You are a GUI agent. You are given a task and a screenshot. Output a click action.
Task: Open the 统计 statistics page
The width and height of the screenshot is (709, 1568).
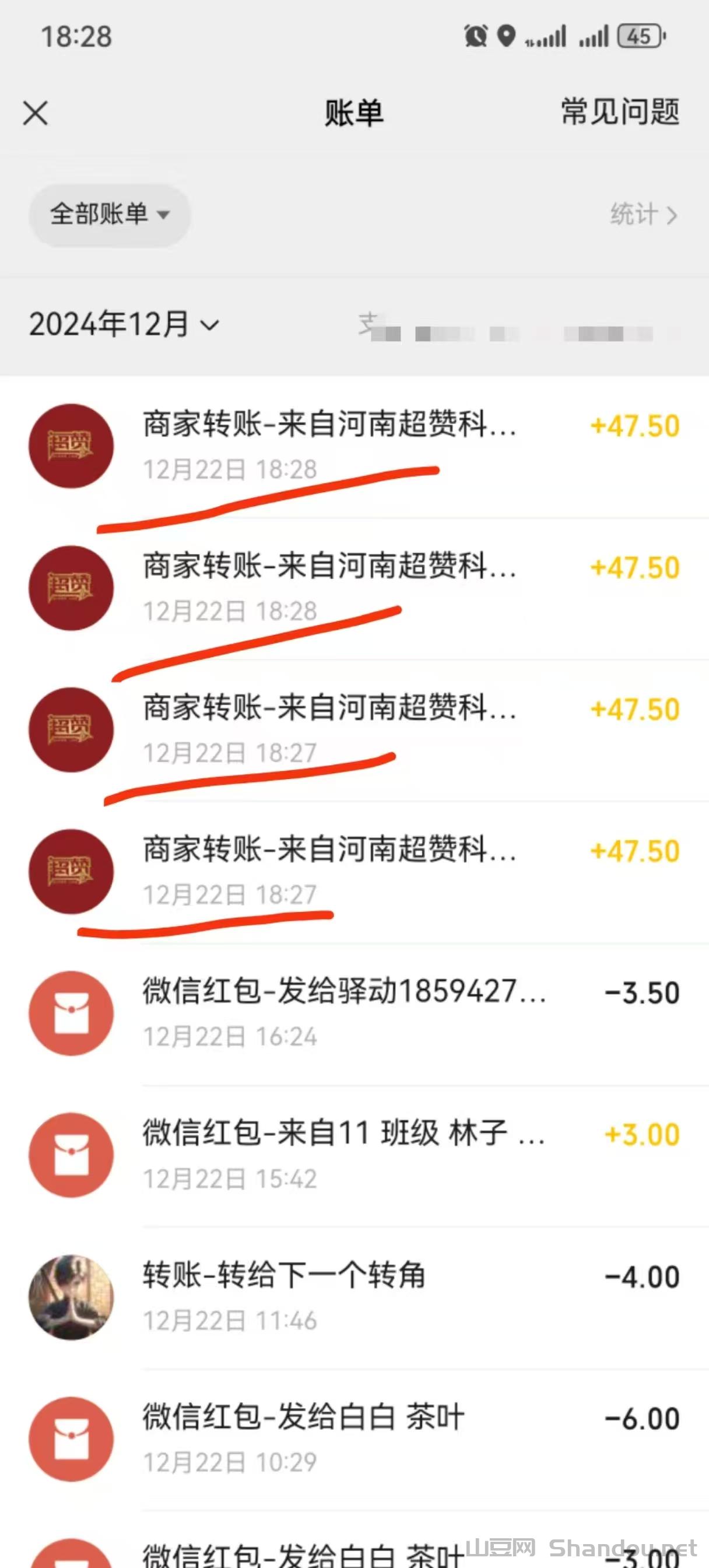coord(643,215)
